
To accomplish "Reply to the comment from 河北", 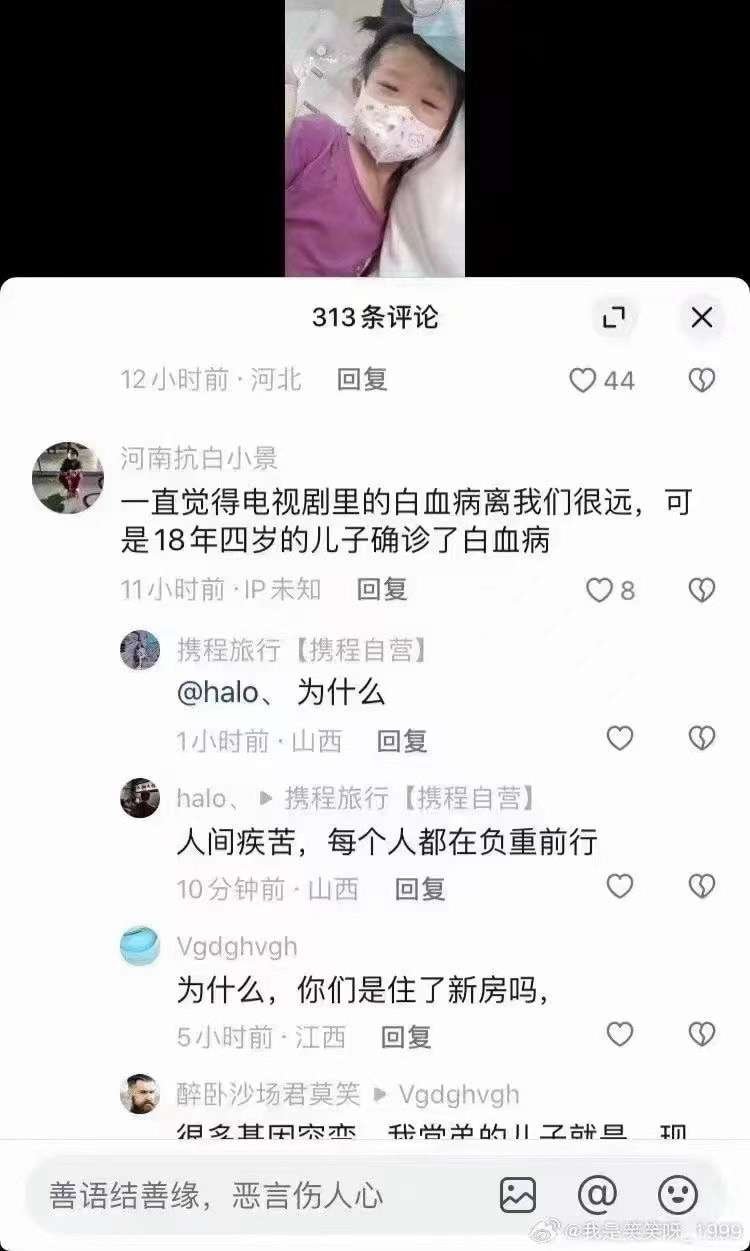I will point(362,380).
